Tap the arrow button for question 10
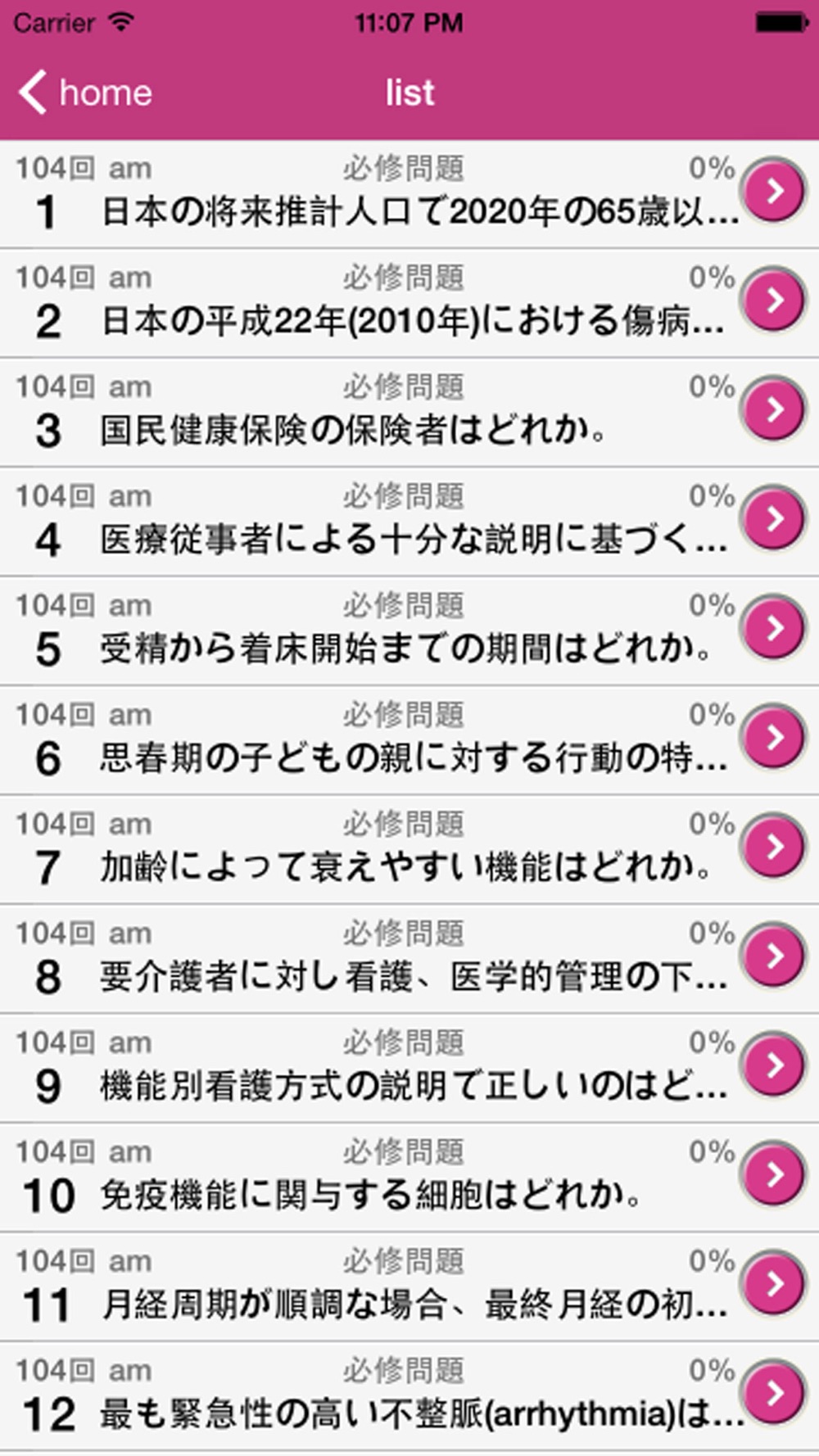This screenshot has width=819, height=1456. (x=773, y=1175)
